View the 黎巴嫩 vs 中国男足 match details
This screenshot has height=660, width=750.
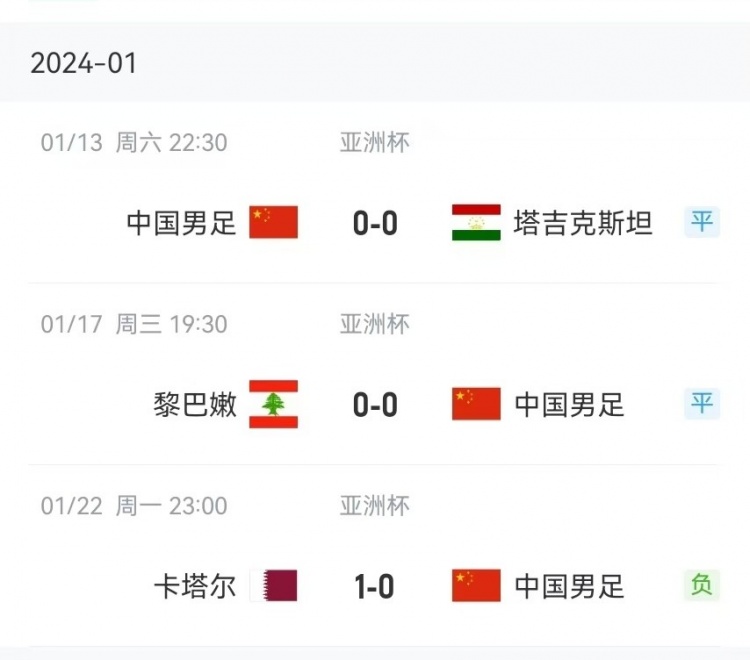375,404
